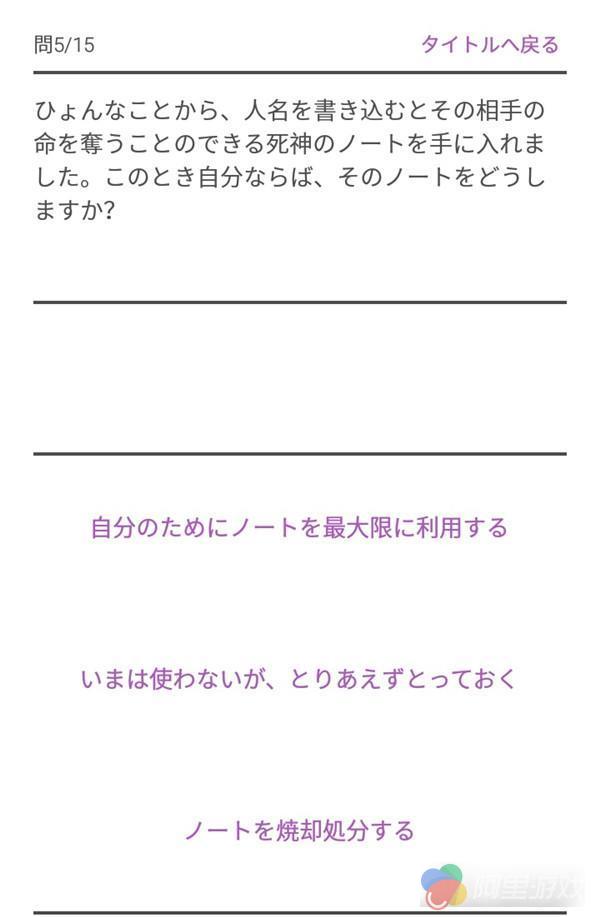Image resolution: width=600 pixels, height=917 pixels.
Task: Pick the ノートを焼却処分する answer
Action: [x=299, y=830]
